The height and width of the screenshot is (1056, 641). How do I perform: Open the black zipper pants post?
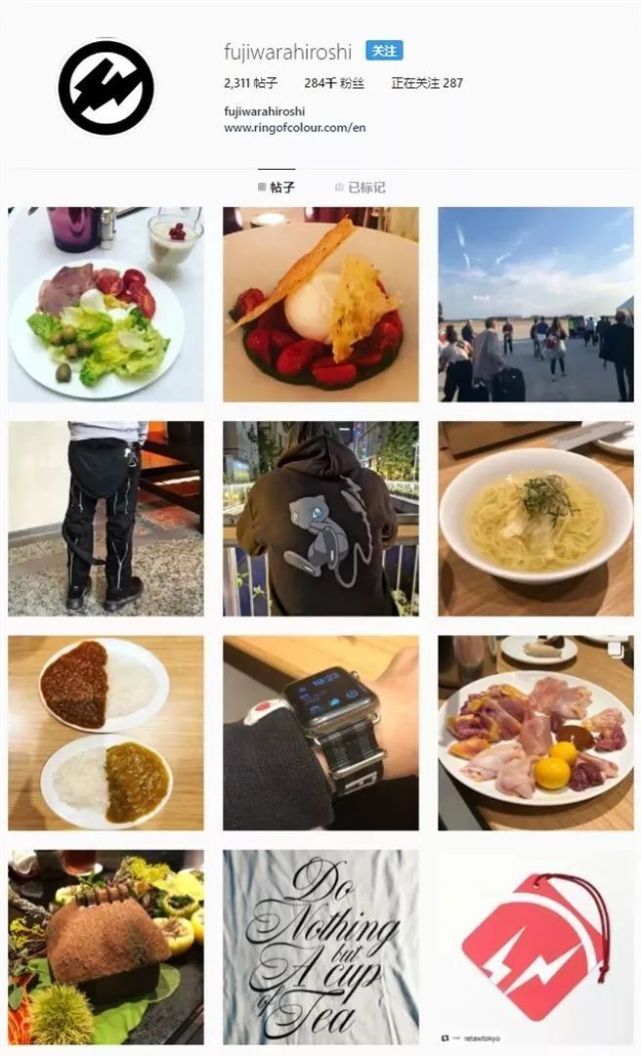pos(106,518)
